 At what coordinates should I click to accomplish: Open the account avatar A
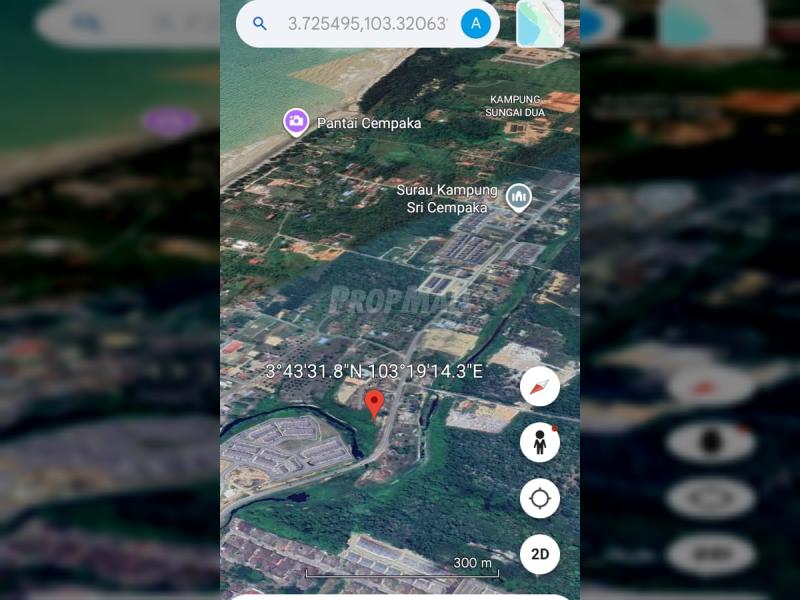[476, 23]
